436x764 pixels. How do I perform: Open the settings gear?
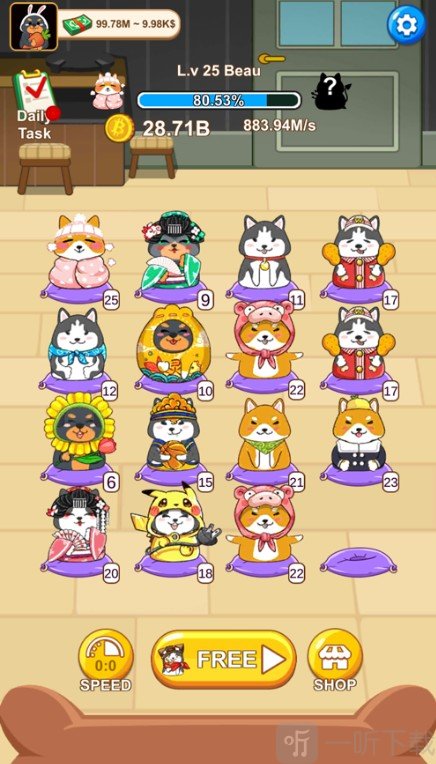[x=406, y=24]
